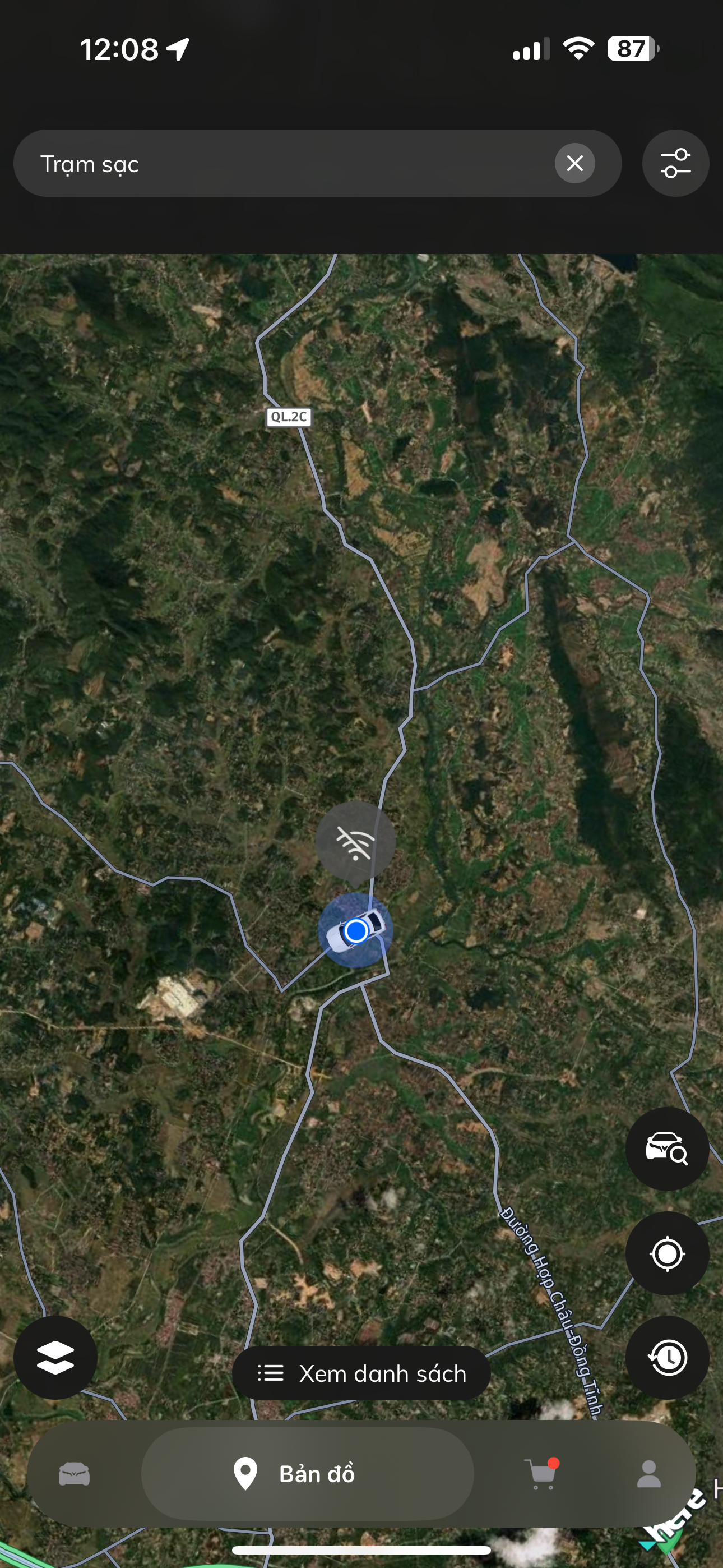Open the map filter settings

[675, 163]
